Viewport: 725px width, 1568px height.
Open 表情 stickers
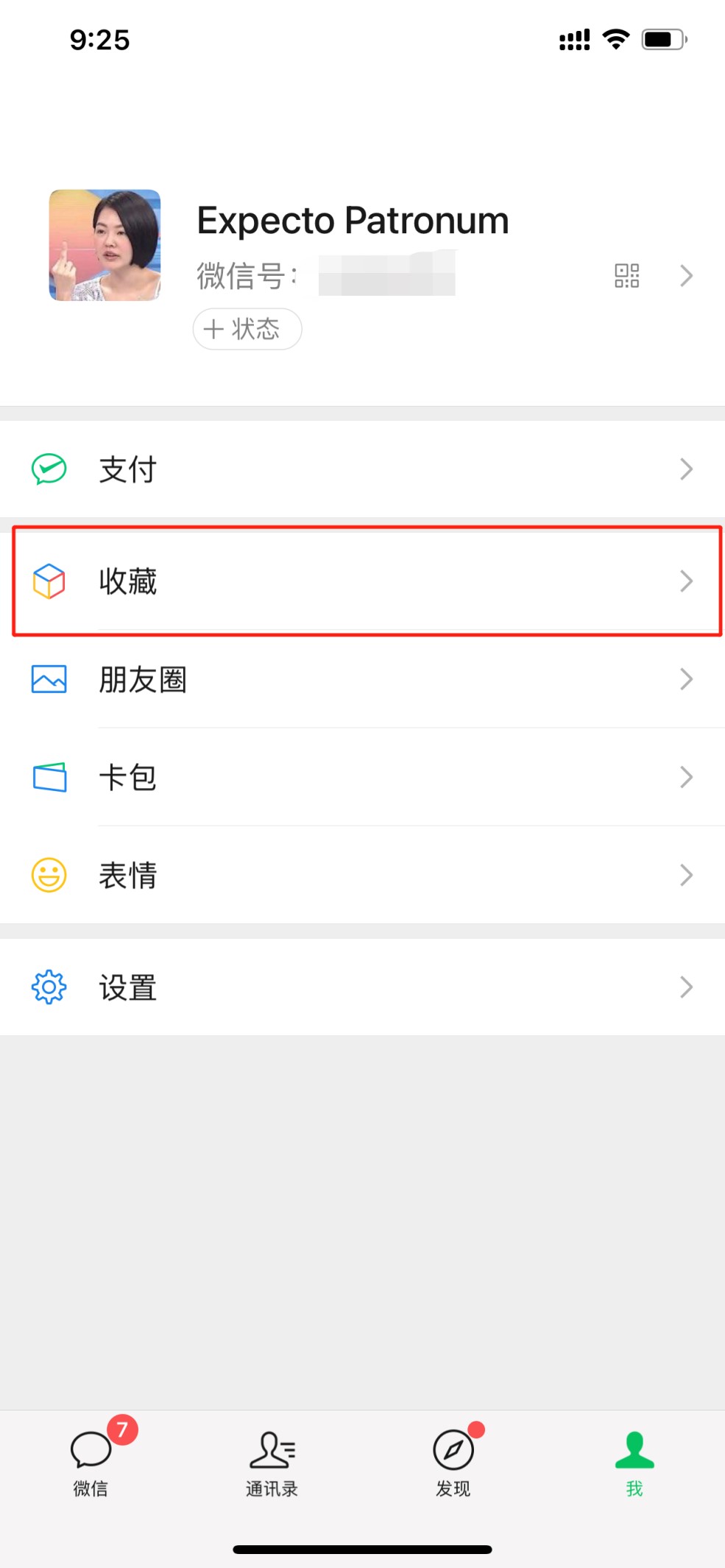362,875
